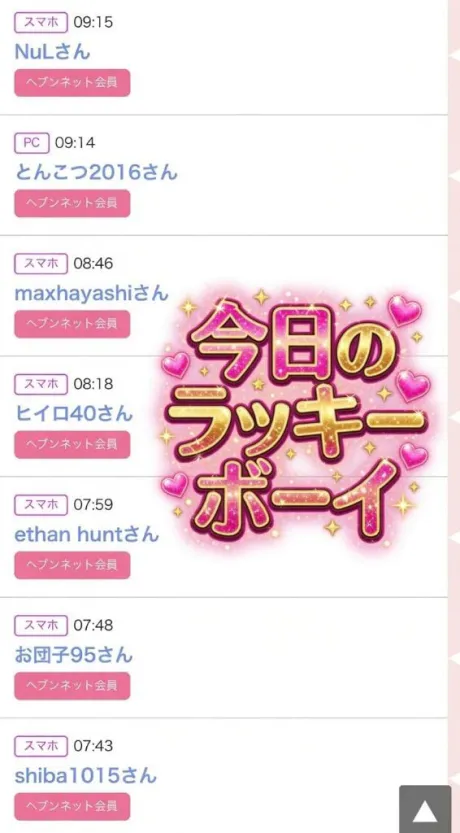This screenshot has height=833, width=460.
Task: Open お団子95さん's profile link
Action: click(x=73, y=655)
